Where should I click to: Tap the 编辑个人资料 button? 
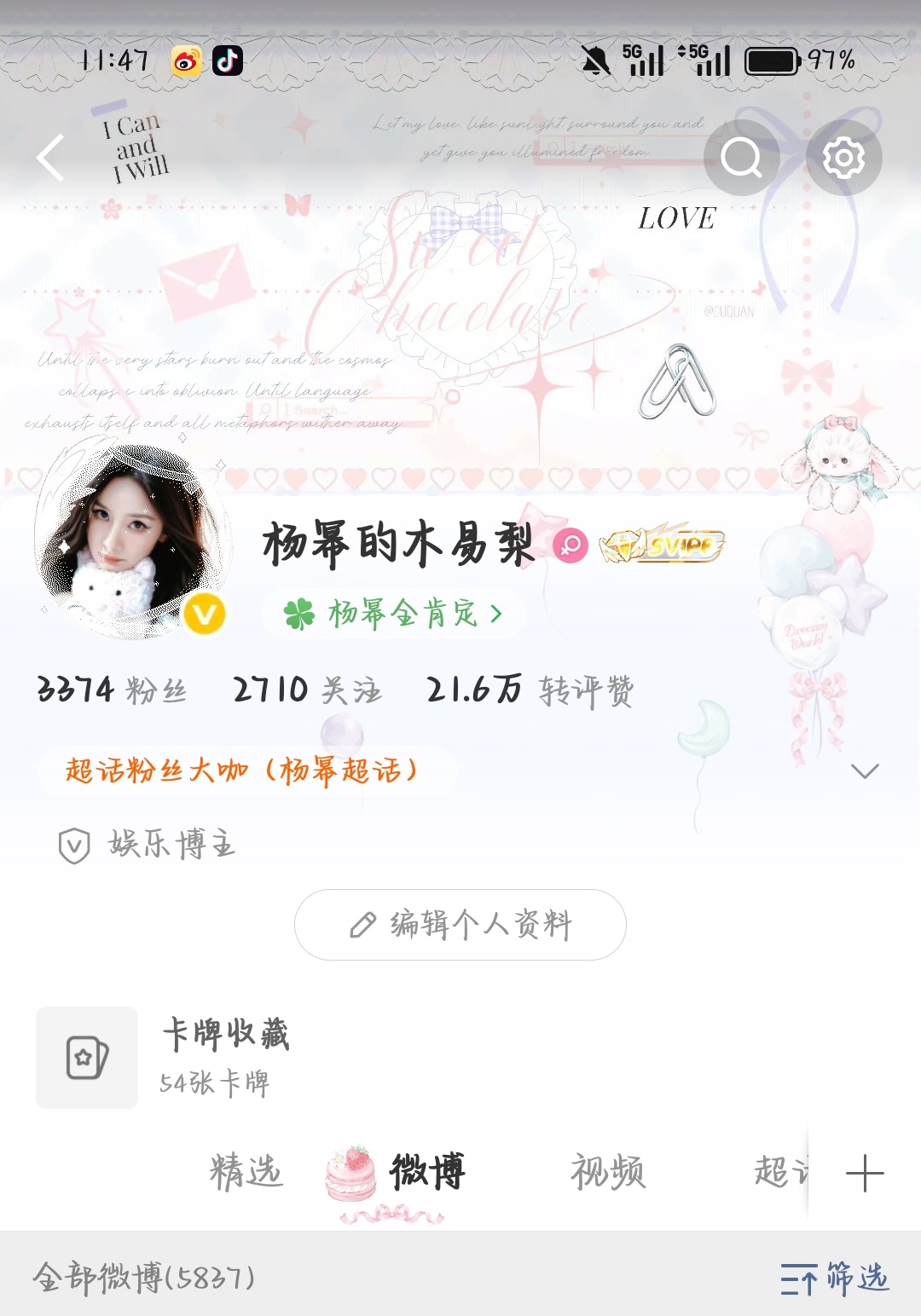[x=460, y=925]
